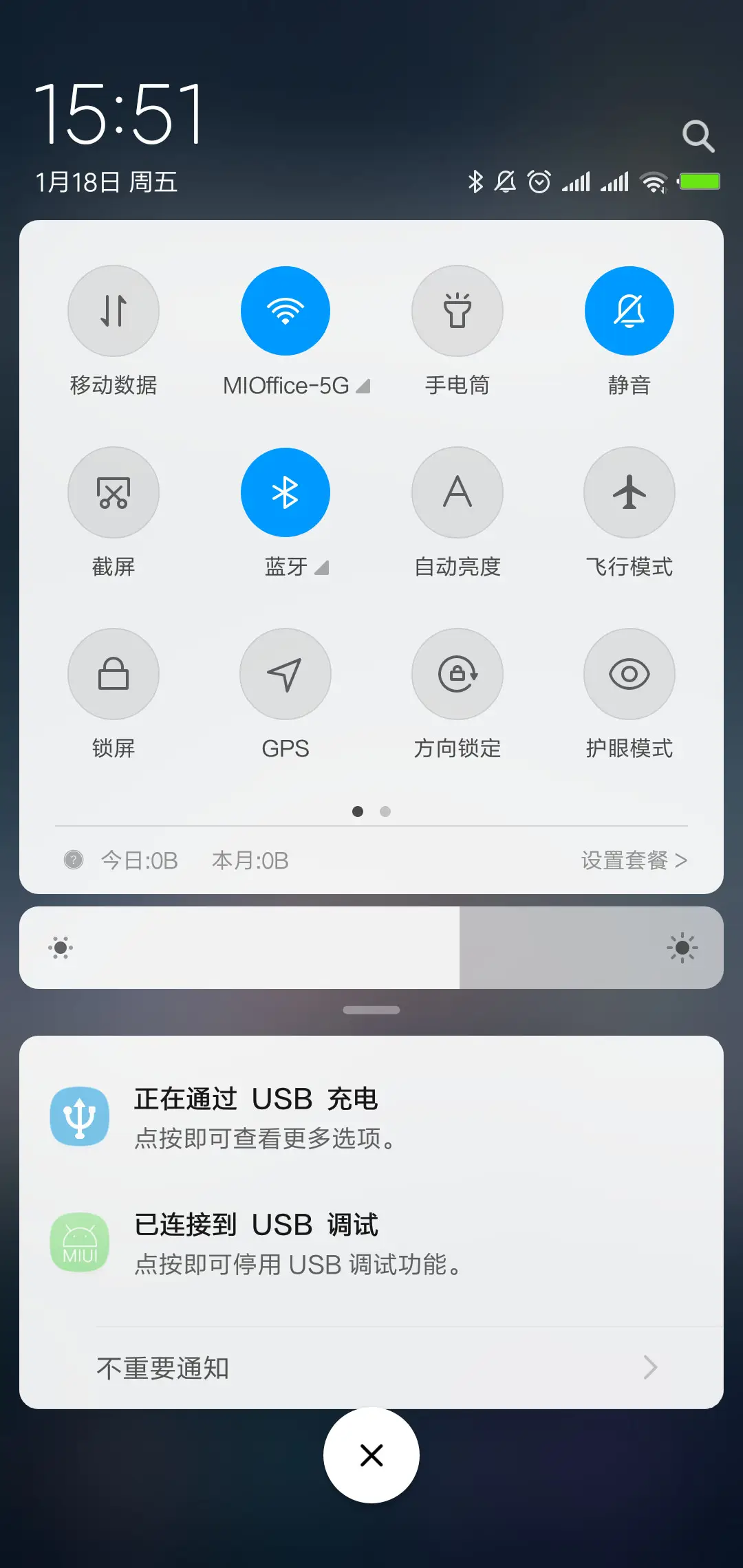Viewport: 743px width, 1568px height.
Task: Enable airplane mode
Action: [x=629, y=492]
